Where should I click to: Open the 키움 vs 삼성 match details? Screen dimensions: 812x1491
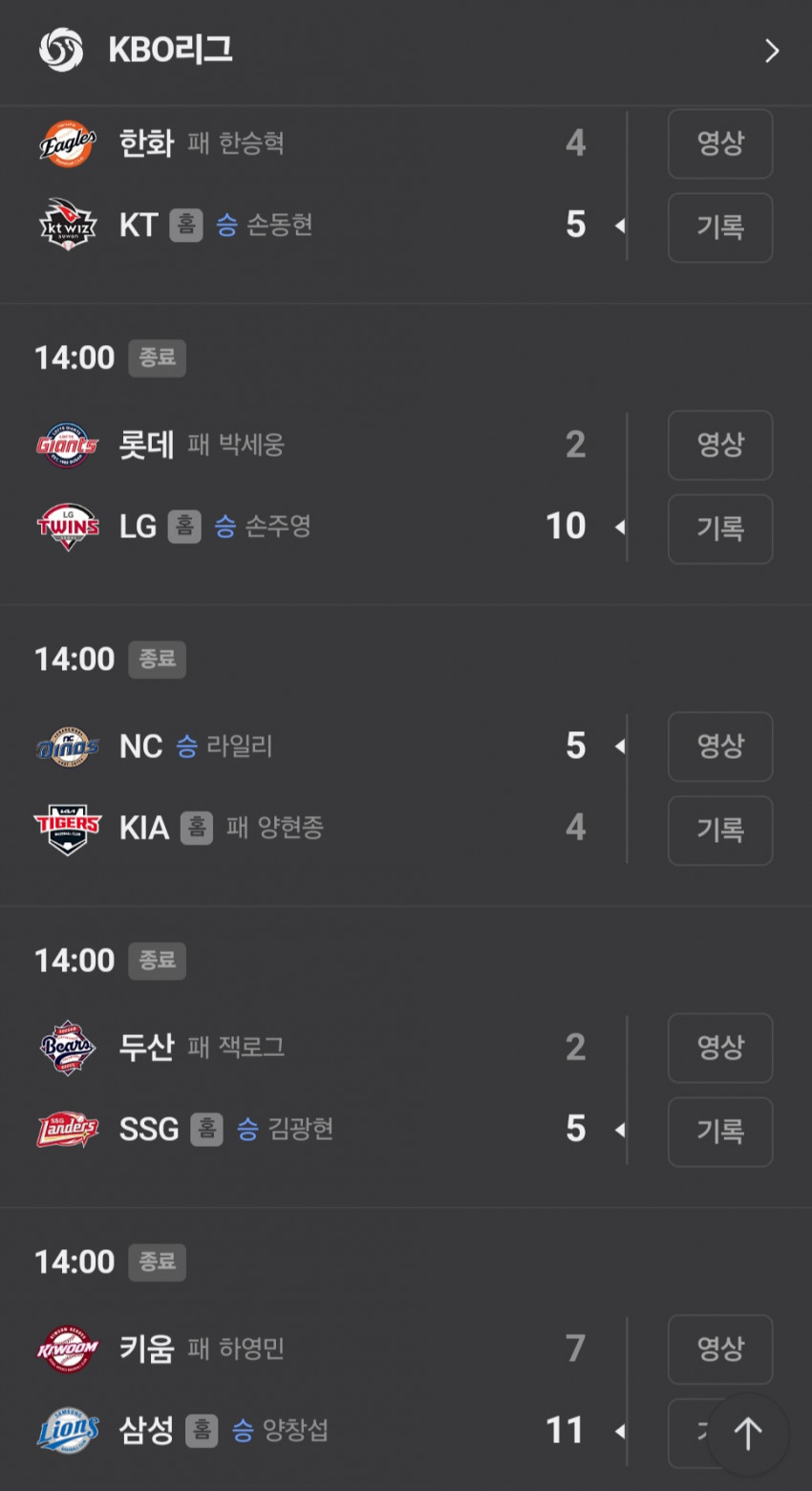click(330, 1390)
